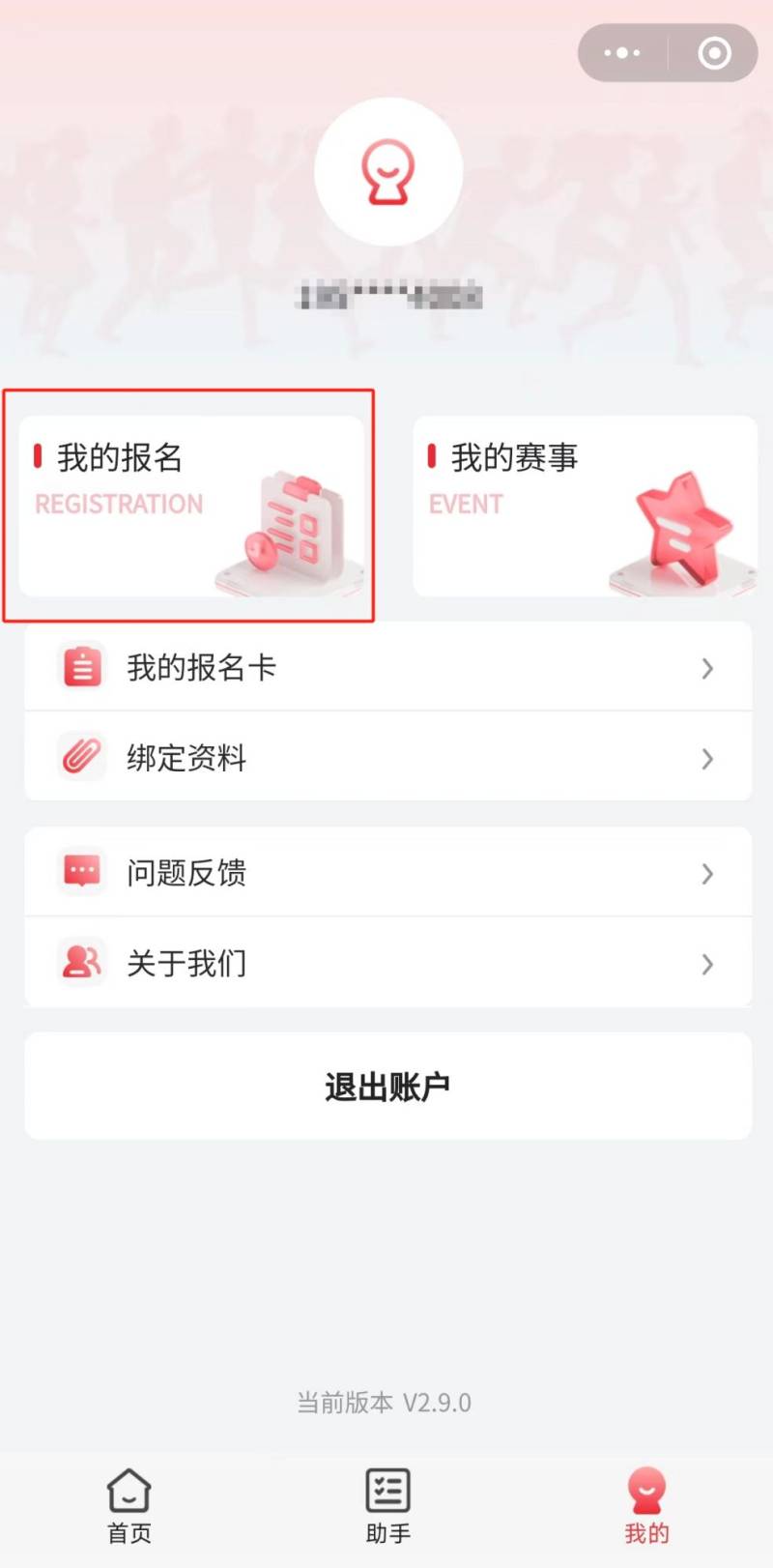Open 问题反馈 via its chevron arrow
The image size is (773, 1568).
point(707,872)
